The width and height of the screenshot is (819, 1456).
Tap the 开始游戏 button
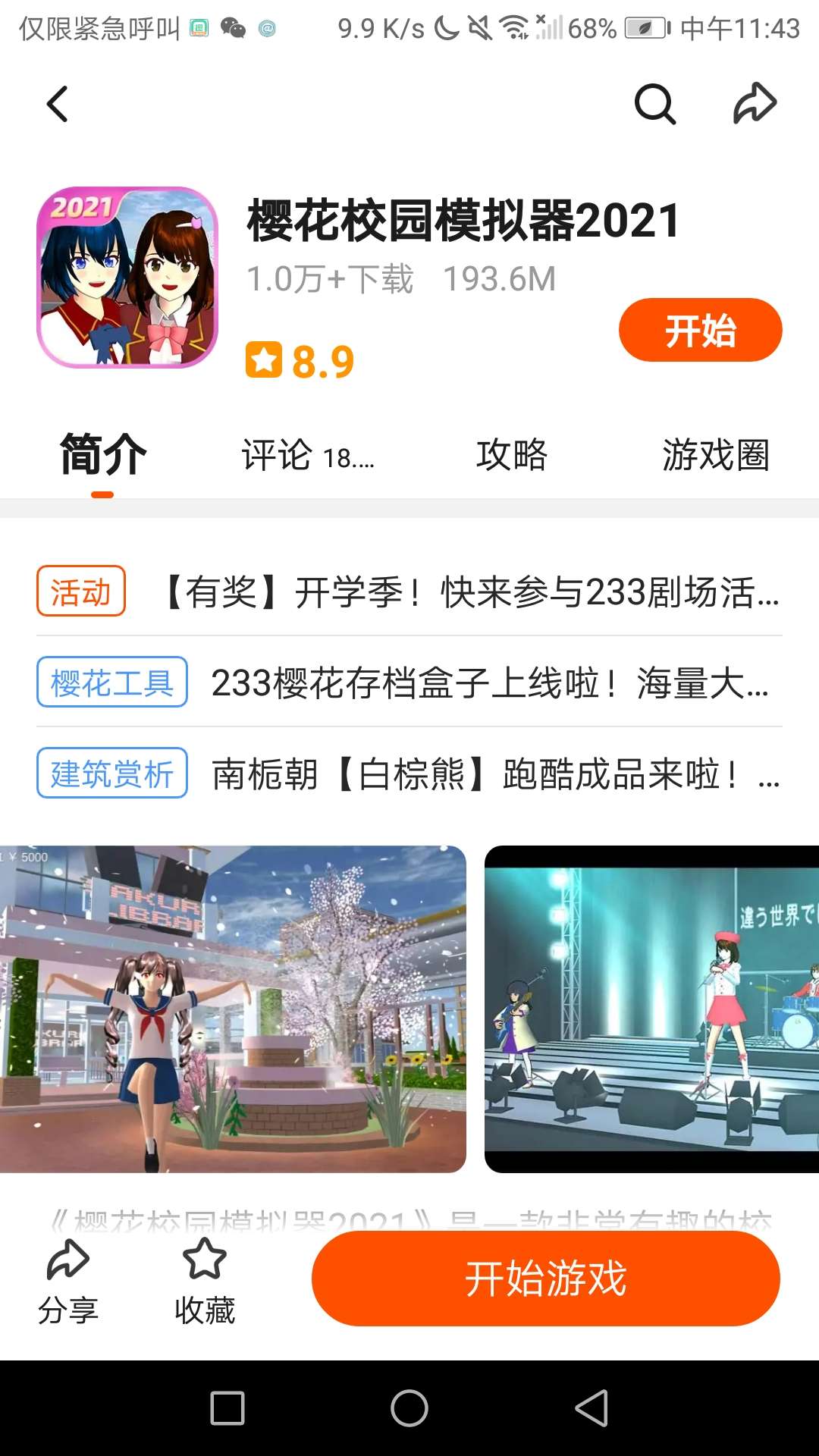tap(545, 1279)
